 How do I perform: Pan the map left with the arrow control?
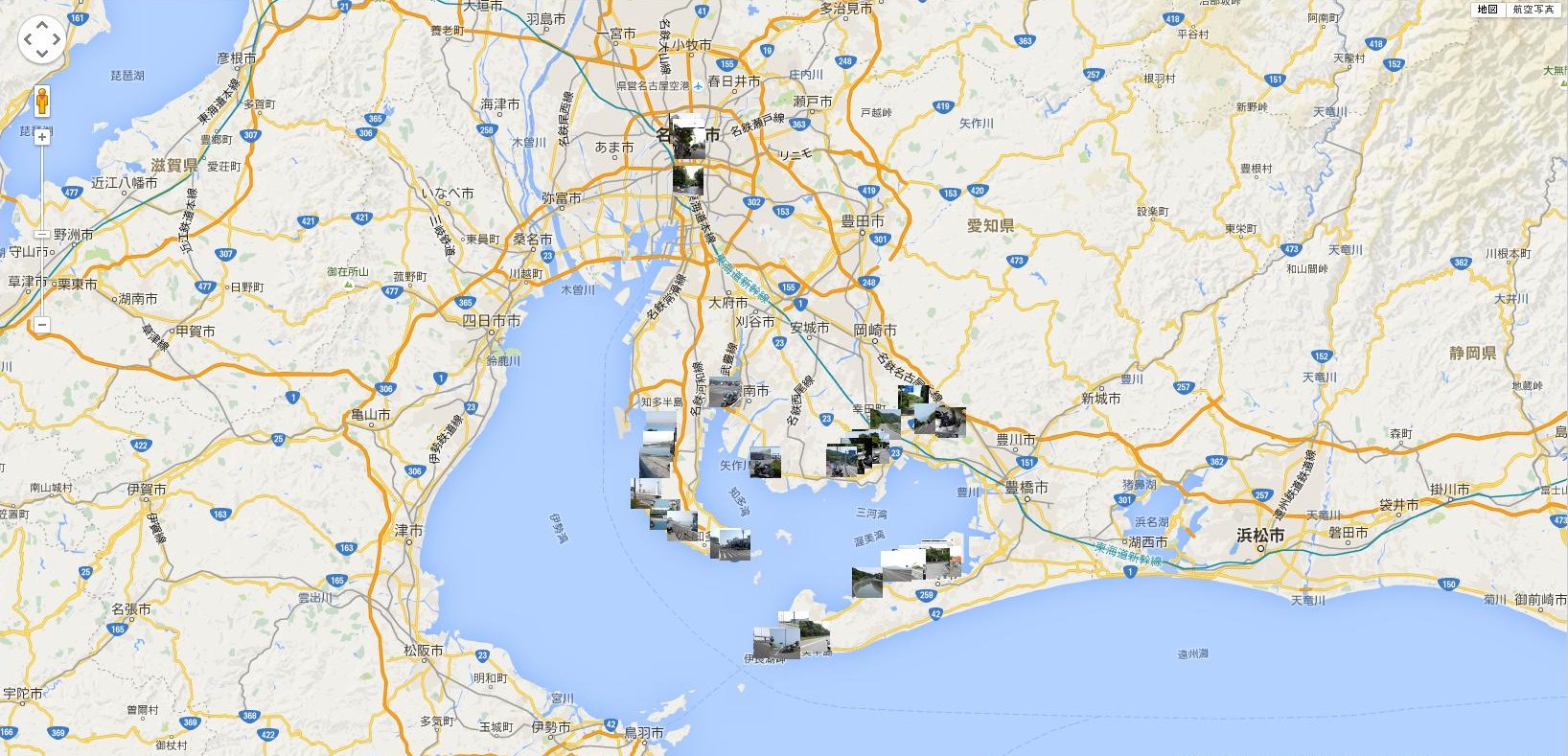(x=28, y=40)
